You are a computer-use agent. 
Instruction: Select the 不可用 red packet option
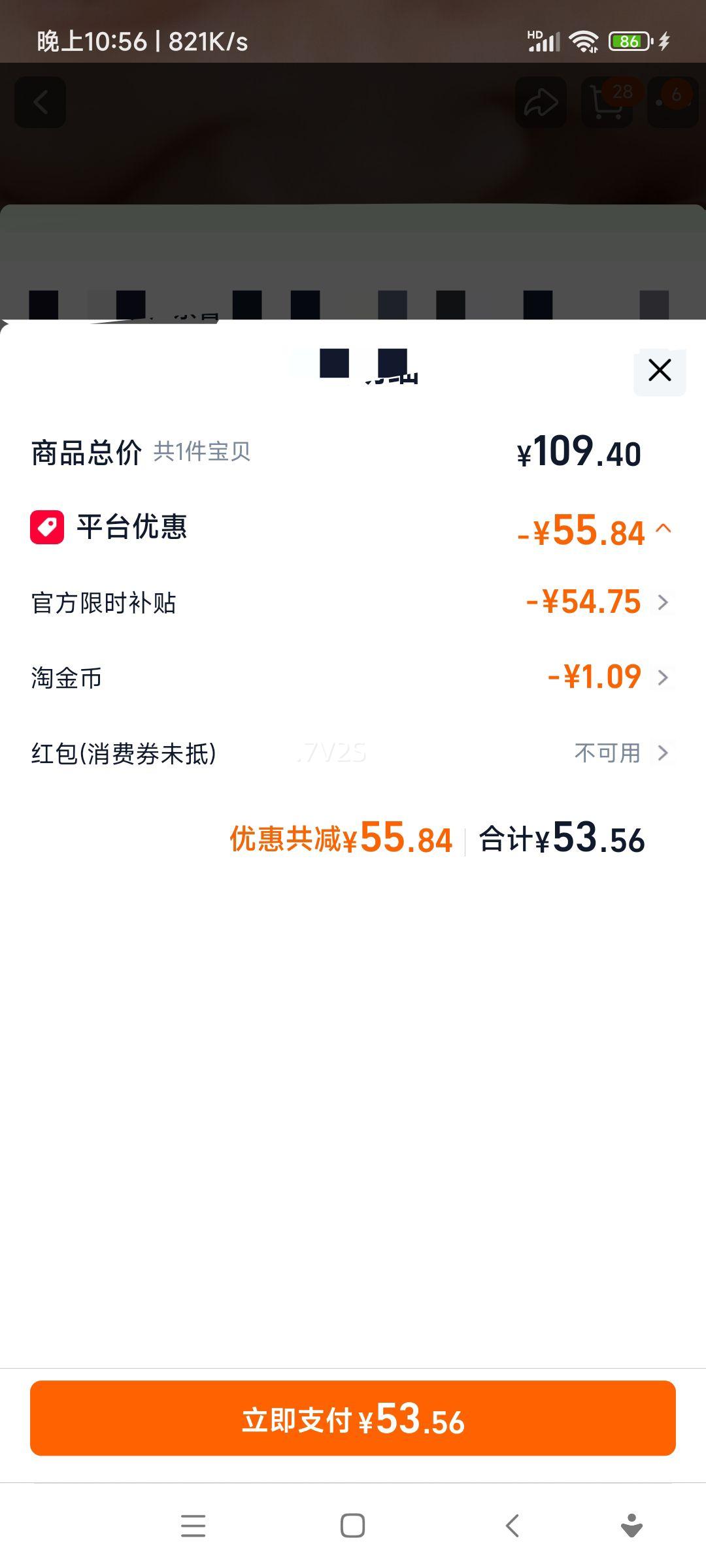pyautogui.click(x=607, y=753)
